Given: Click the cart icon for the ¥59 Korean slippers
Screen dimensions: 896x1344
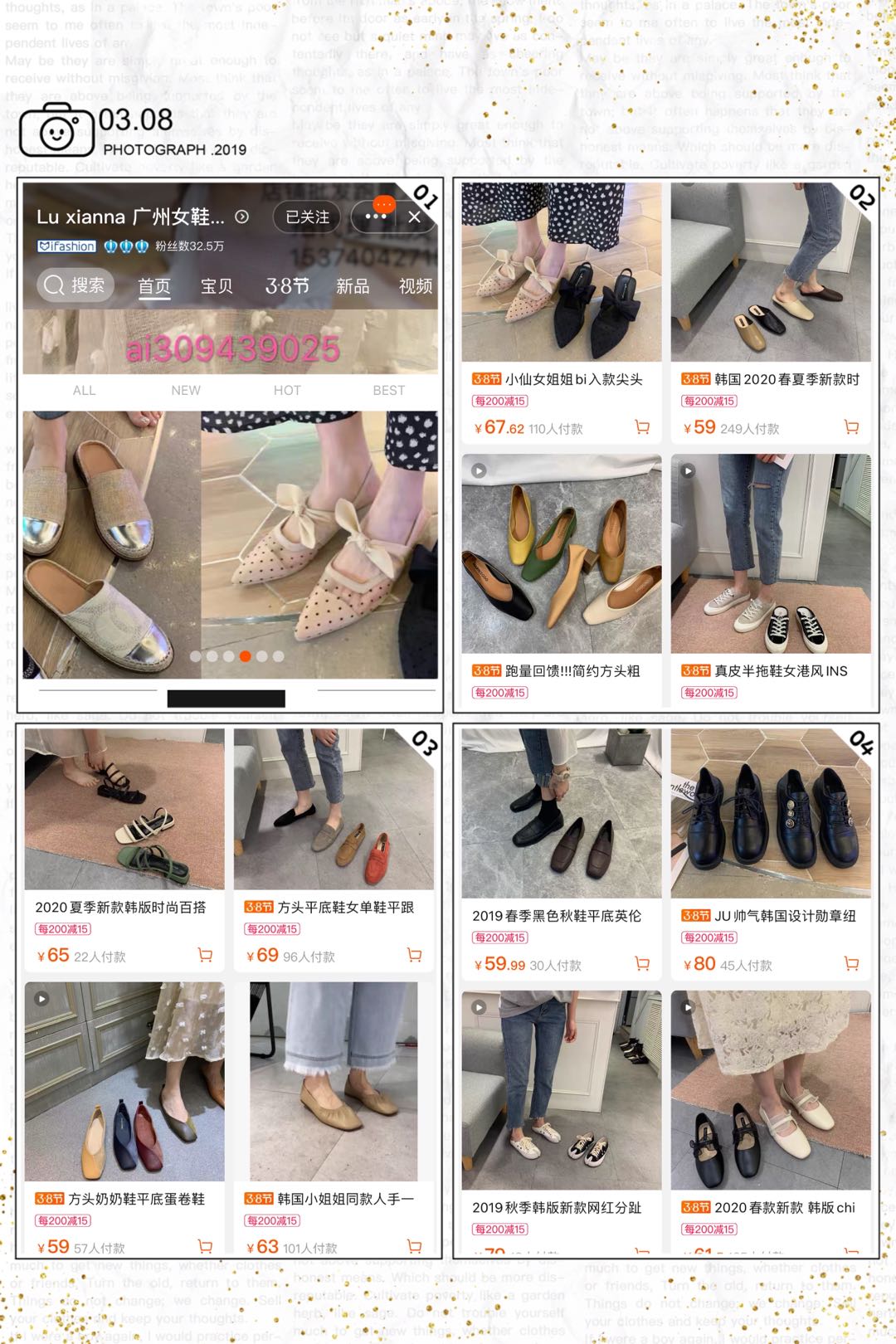Looking at the screenshot, I should pyautogui.click(x=850, y=428).
